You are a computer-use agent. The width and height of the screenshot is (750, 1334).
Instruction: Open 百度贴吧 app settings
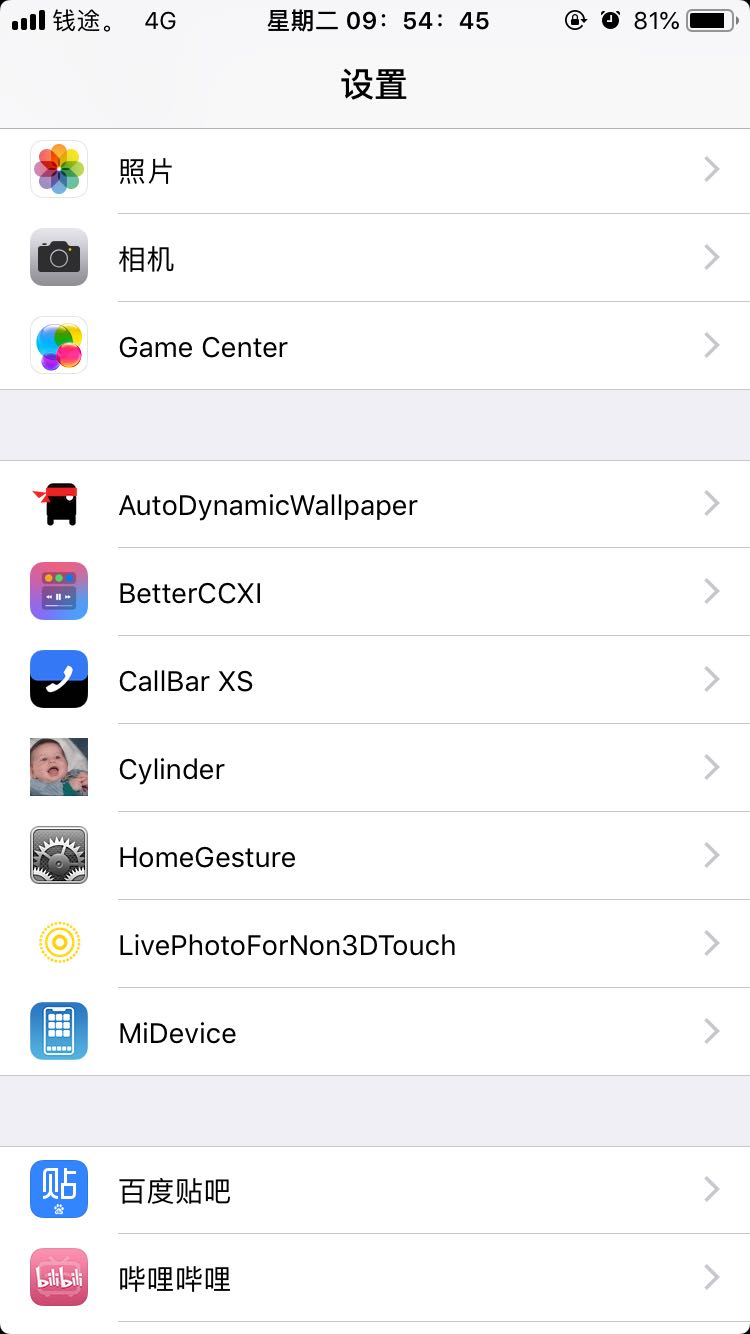pos(375,1190)
